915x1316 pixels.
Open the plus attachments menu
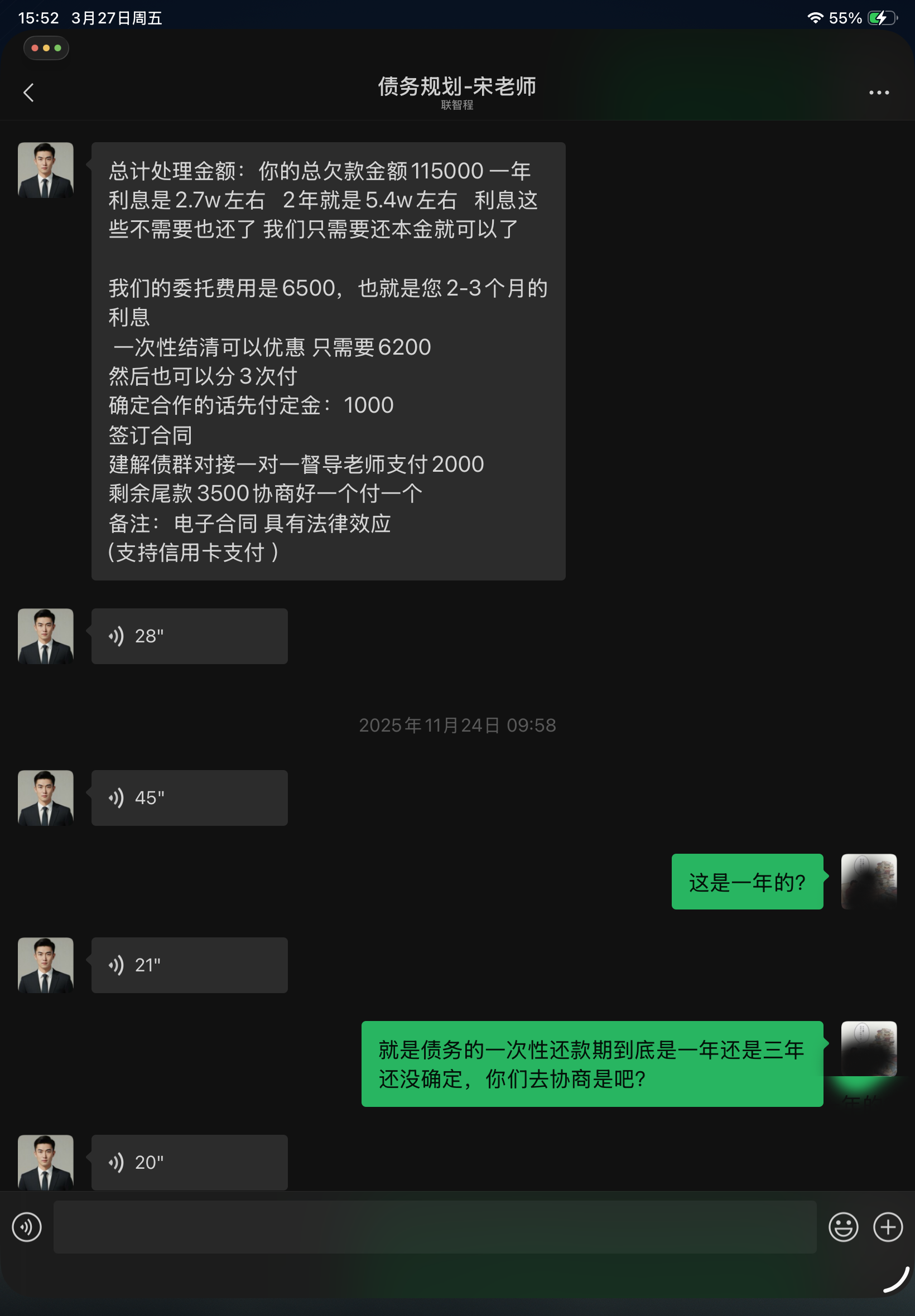888,1227
